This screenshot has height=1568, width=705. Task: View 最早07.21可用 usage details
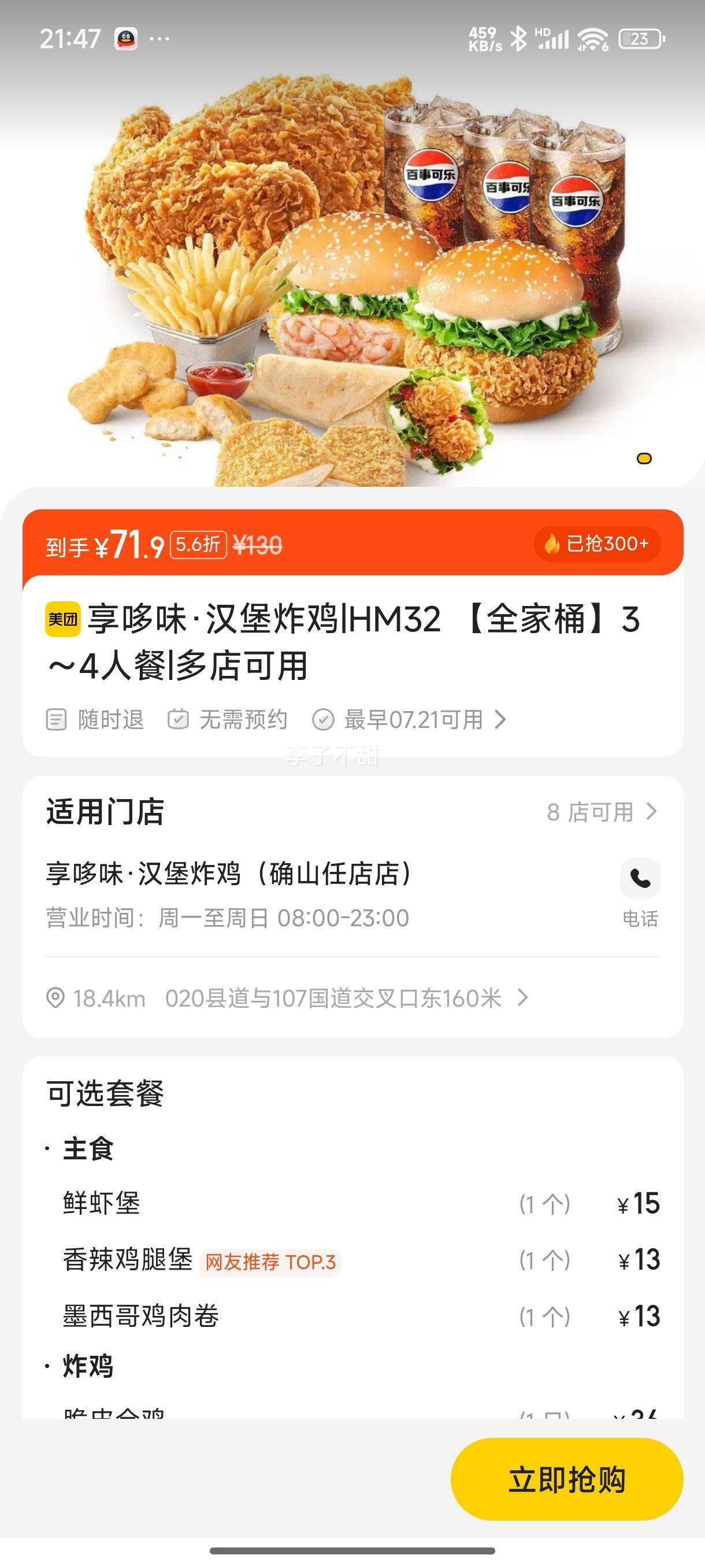coord(409,719)
